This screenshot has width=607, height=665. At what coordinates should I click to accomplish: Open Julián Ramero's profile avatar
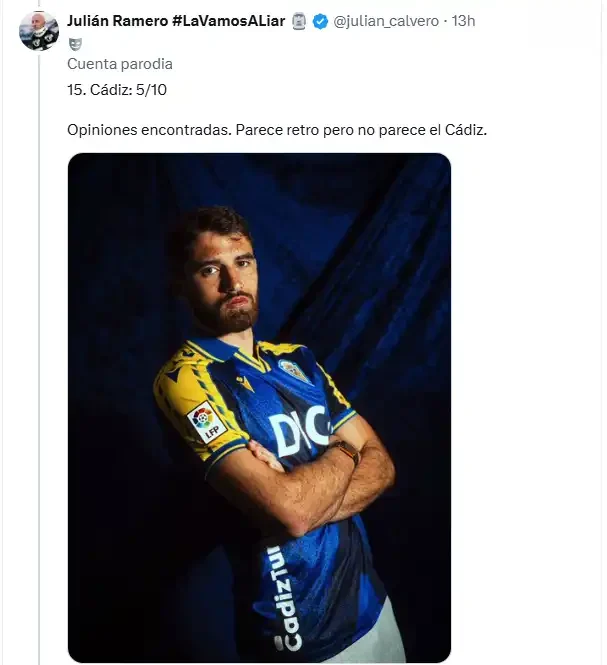click(39, 31)
